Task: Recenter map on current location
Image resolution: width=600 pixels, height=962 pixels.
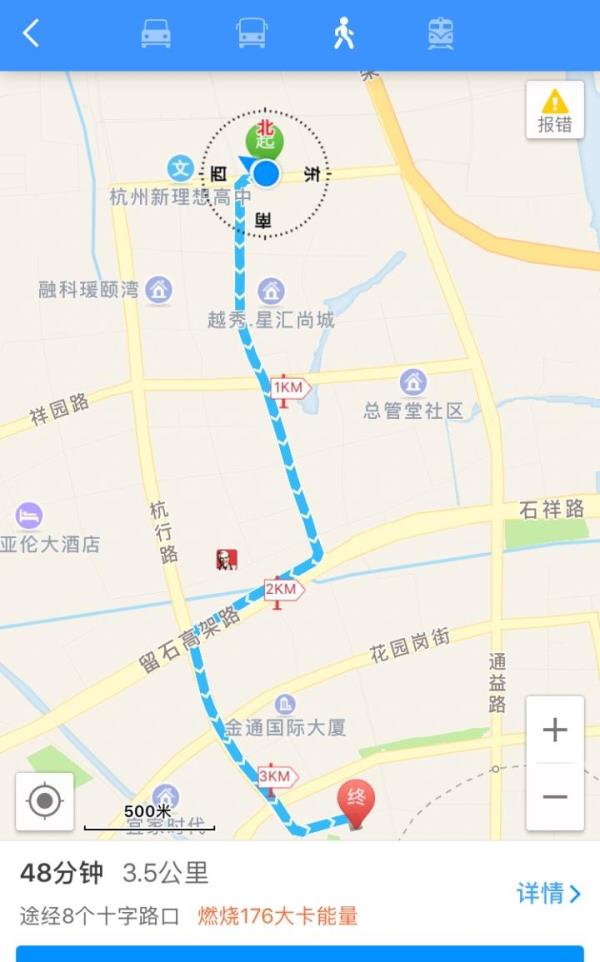Action: coord(45,801)
